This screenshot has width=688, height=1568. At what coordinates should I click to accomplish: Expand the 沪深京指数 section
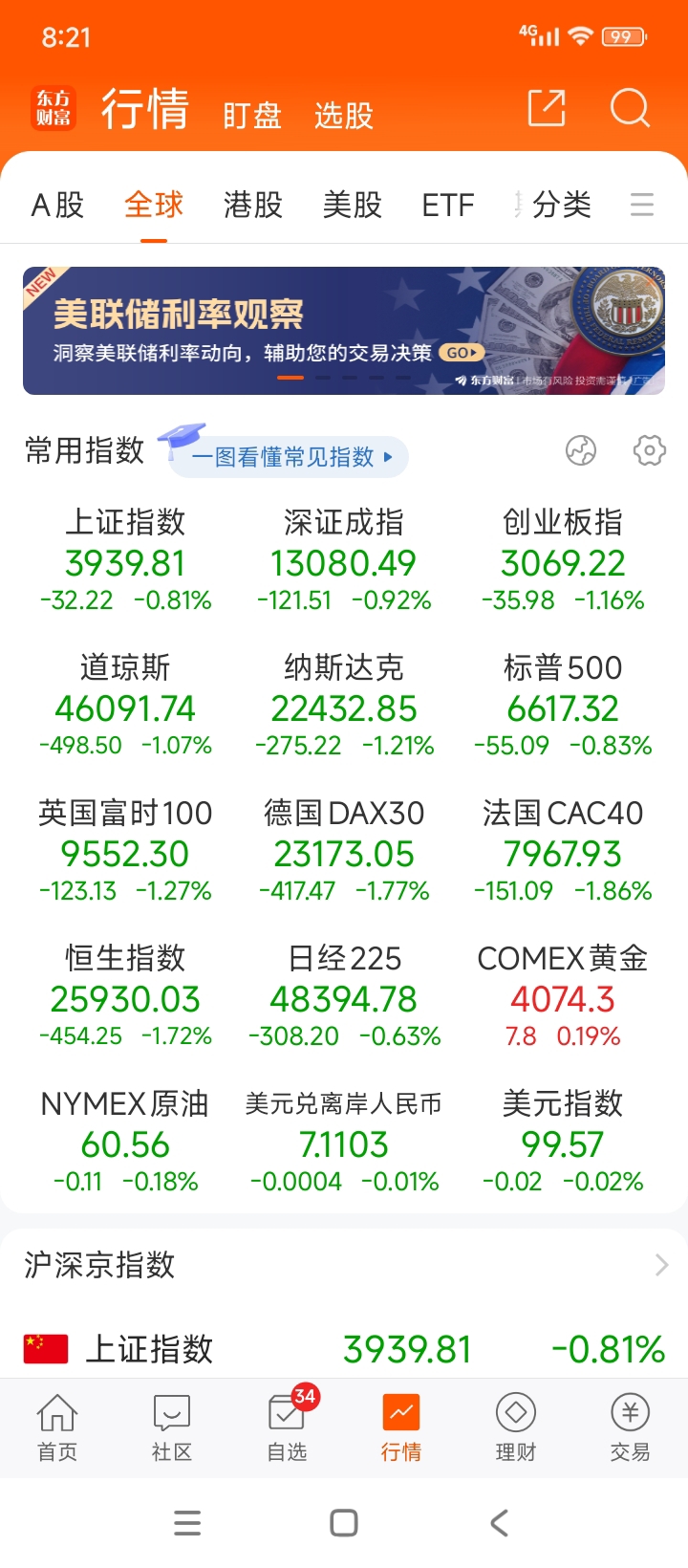click(344, 1265)
